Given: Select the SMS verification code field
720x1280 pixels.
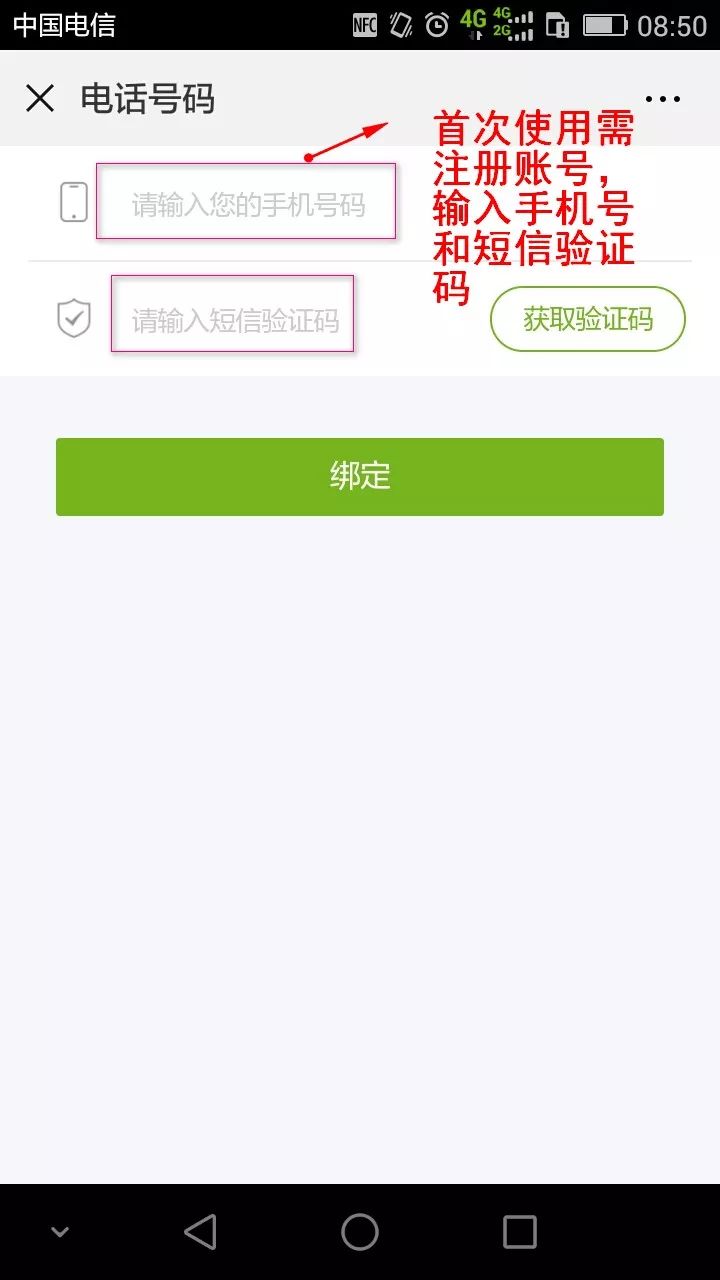Looking at the screenshot, I should coord(233,318).
